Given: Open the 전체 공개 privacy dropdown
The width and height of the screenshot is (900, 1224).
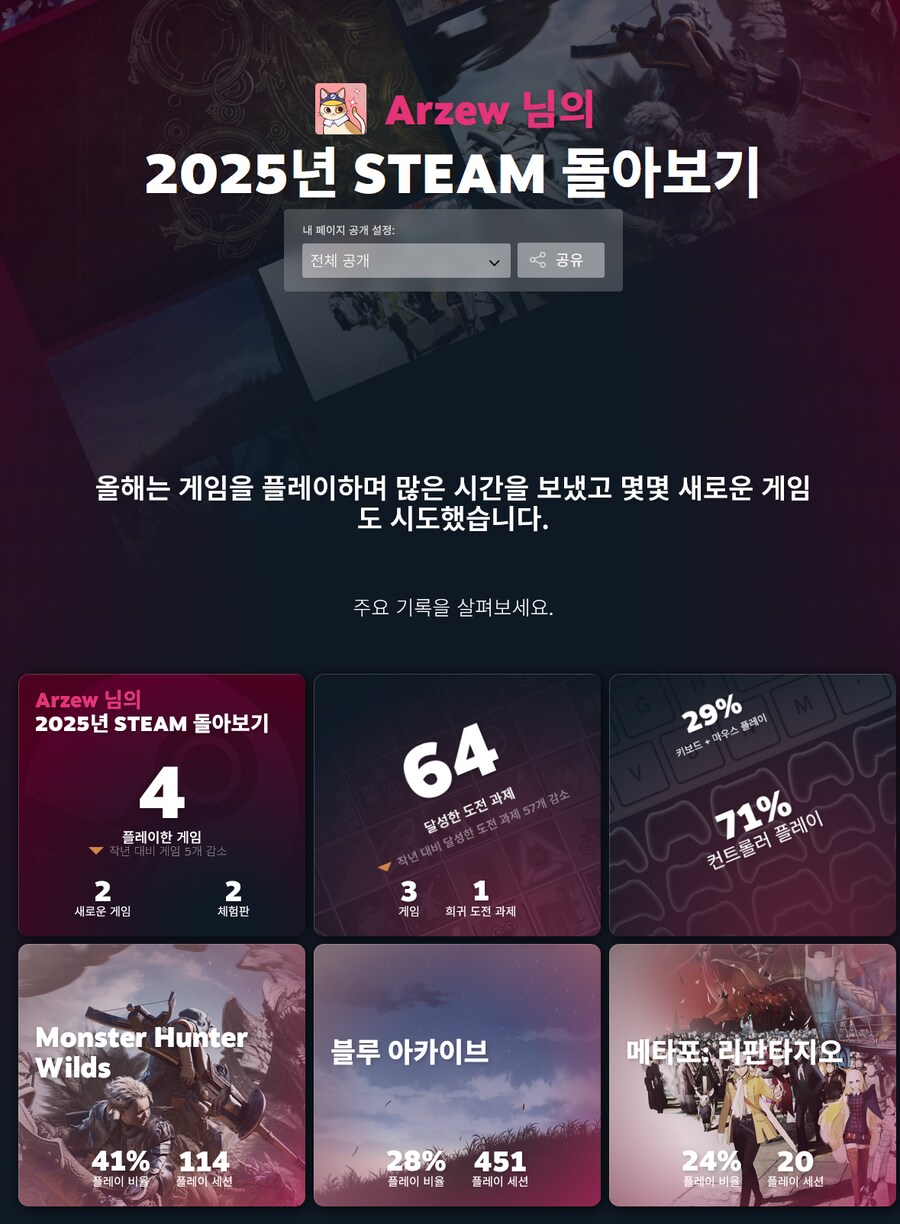Looking at the screenshot, I should click(x=406, y=260).
